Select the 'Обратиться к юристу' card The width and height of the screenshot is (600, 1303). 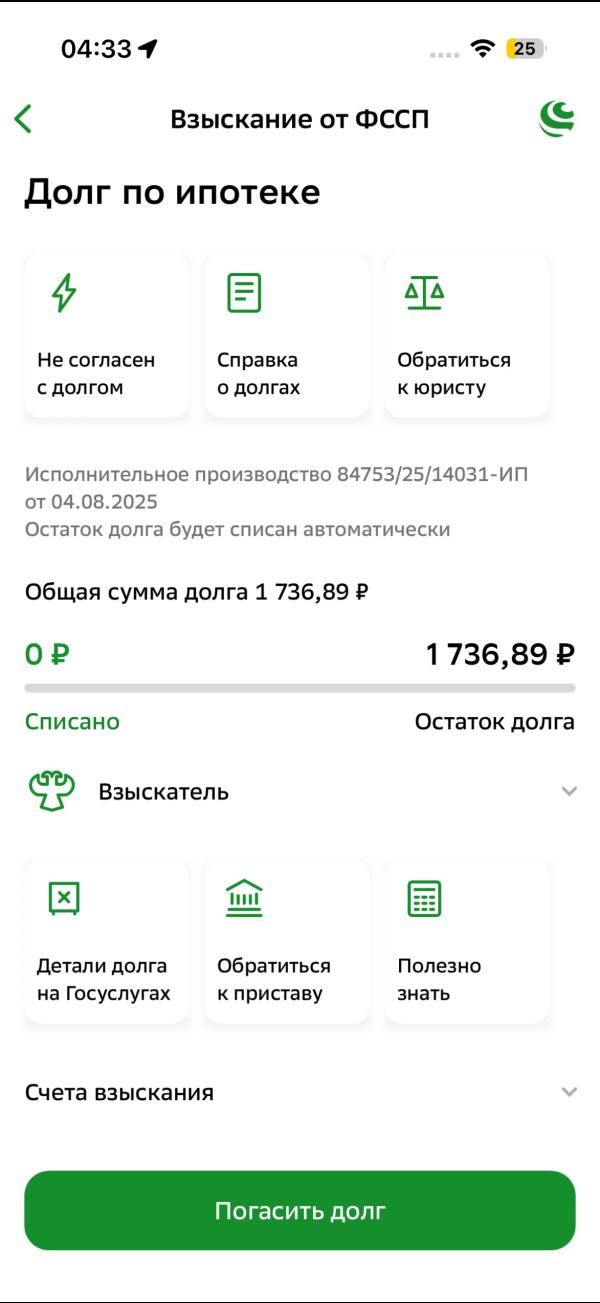(467, 335)
